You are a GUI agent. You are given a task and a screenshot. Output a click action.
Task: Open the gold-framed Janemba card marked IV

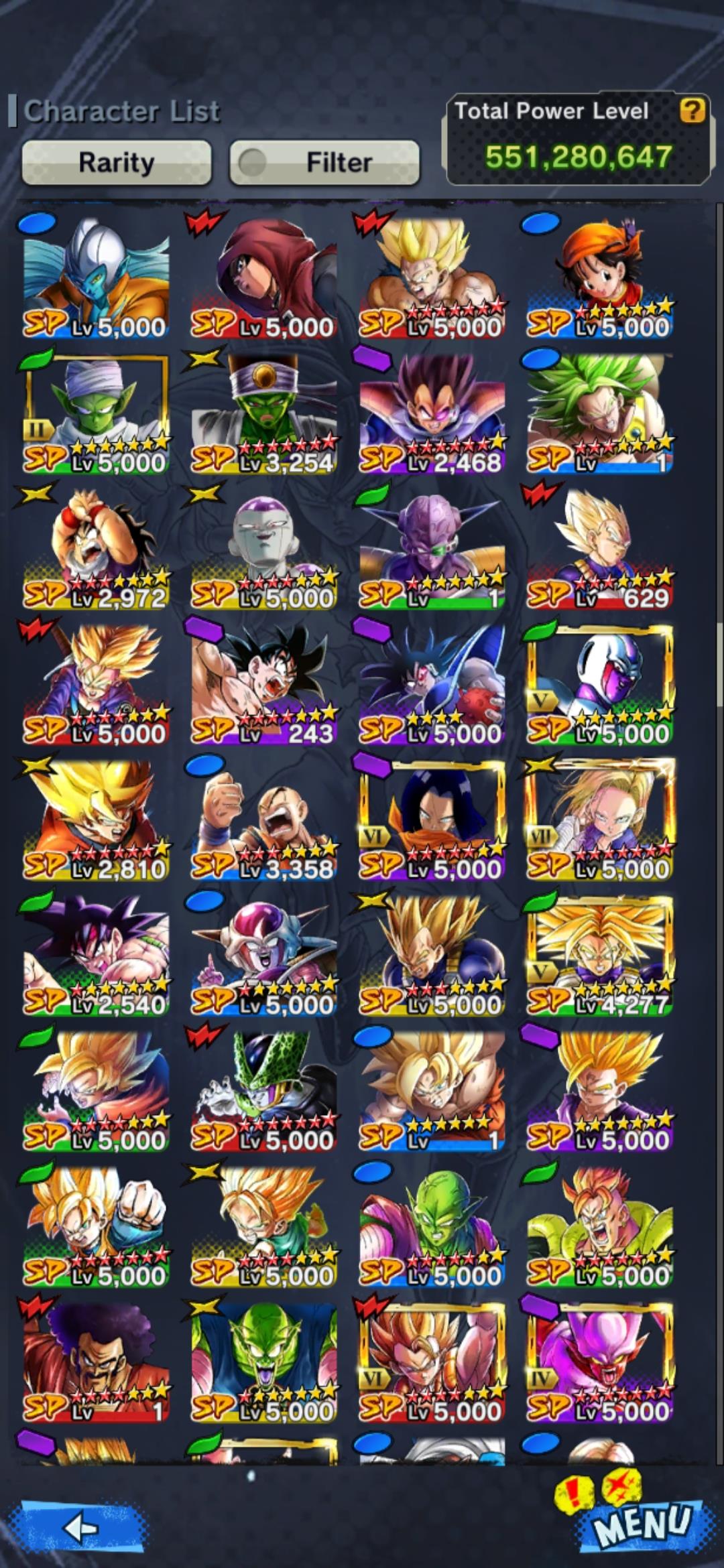click(600, 1360)
